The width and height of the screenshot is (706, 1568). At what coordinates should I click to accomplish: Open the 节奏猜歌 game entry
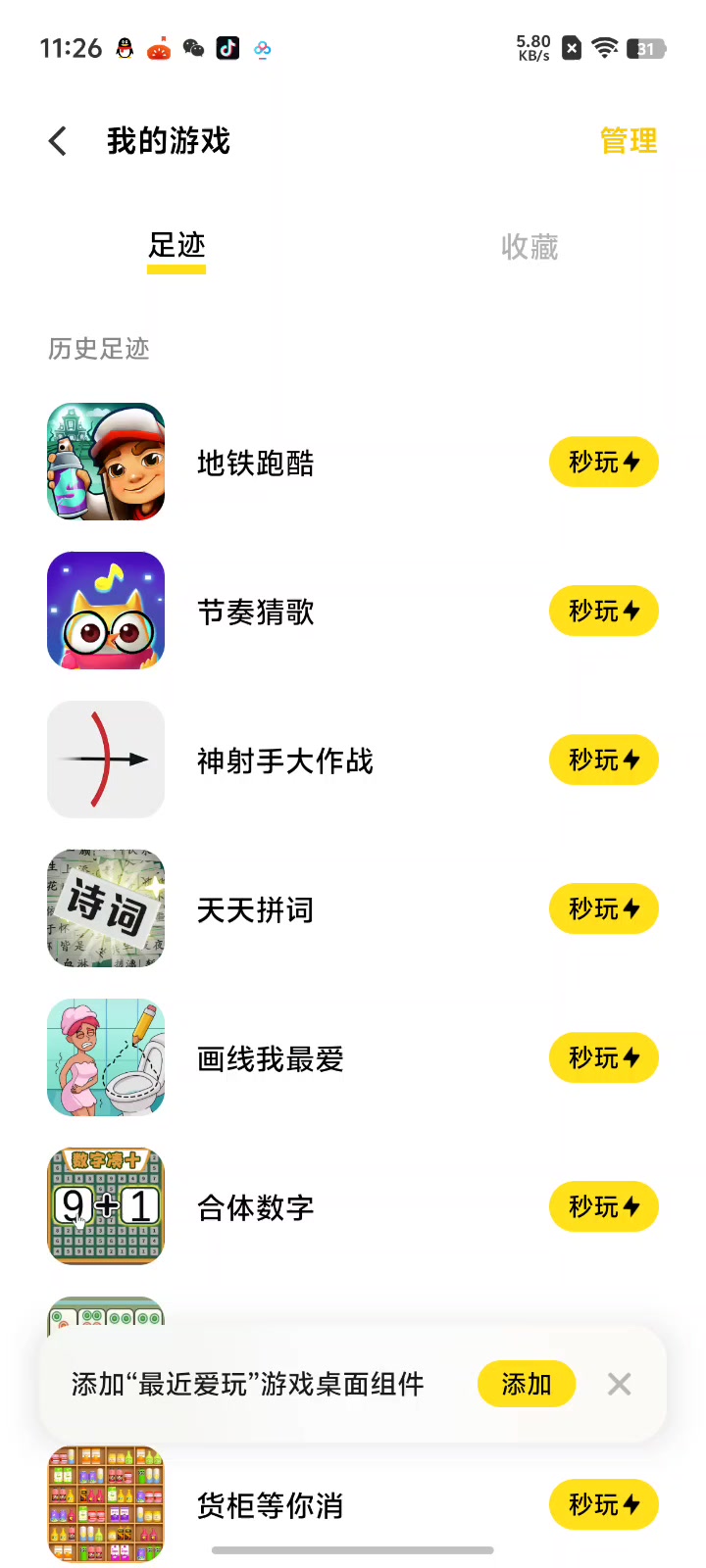point(255,612)
